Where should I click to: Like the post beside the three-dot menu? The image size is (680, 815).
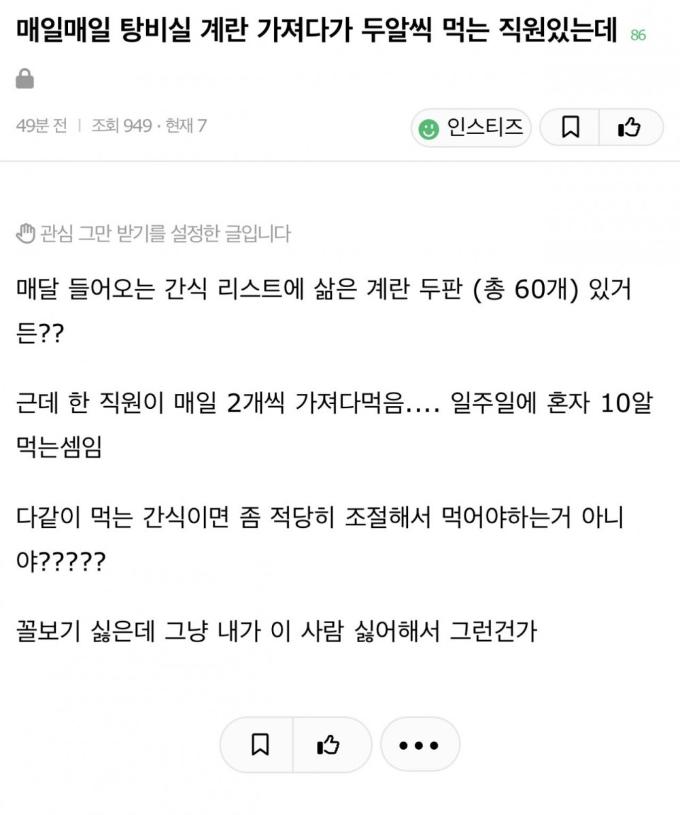click(328, 745)
